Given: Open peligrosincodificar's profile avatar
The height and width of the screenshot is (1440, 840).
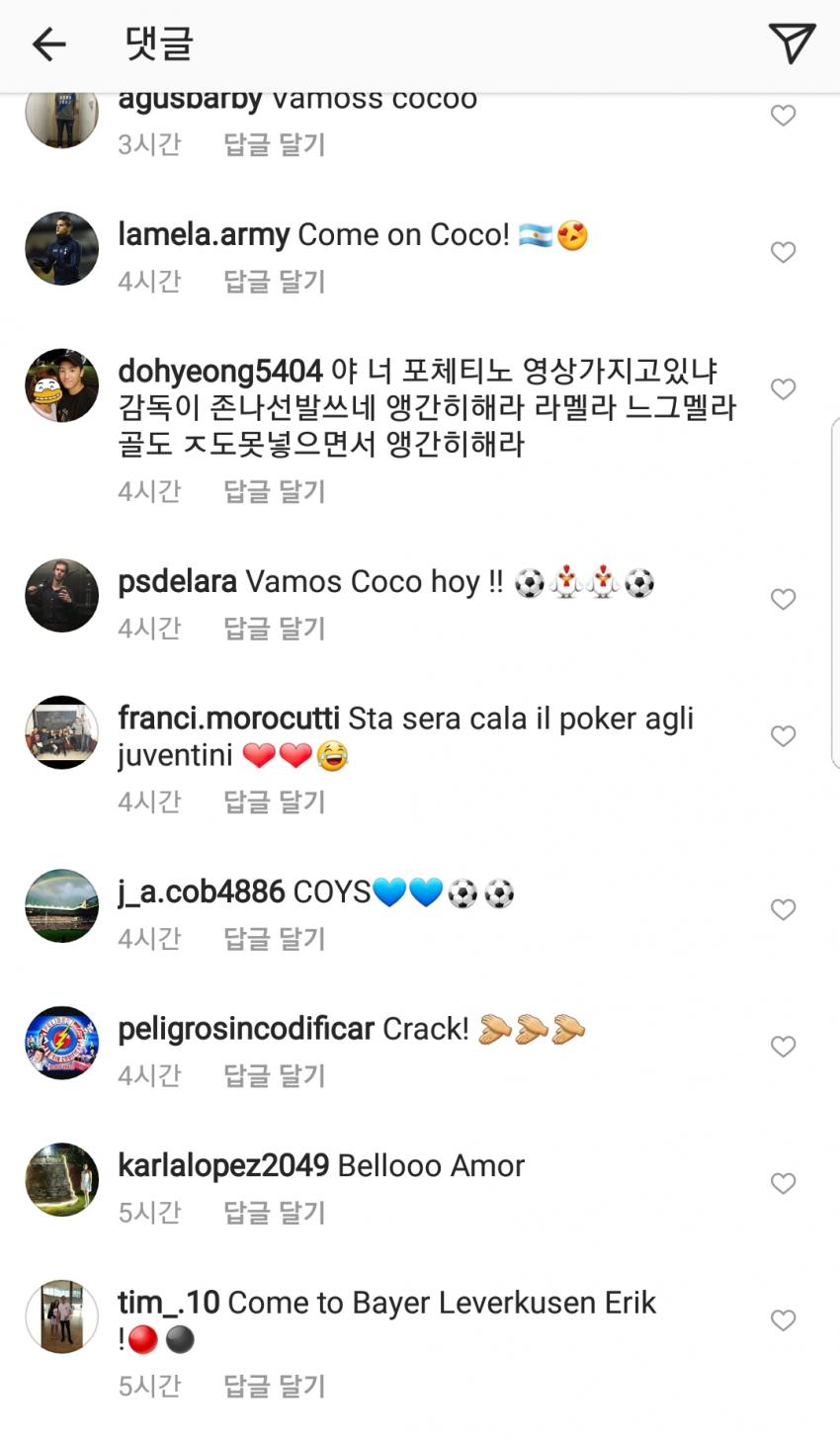Looking at the screenshot, I should point(61,1043).
